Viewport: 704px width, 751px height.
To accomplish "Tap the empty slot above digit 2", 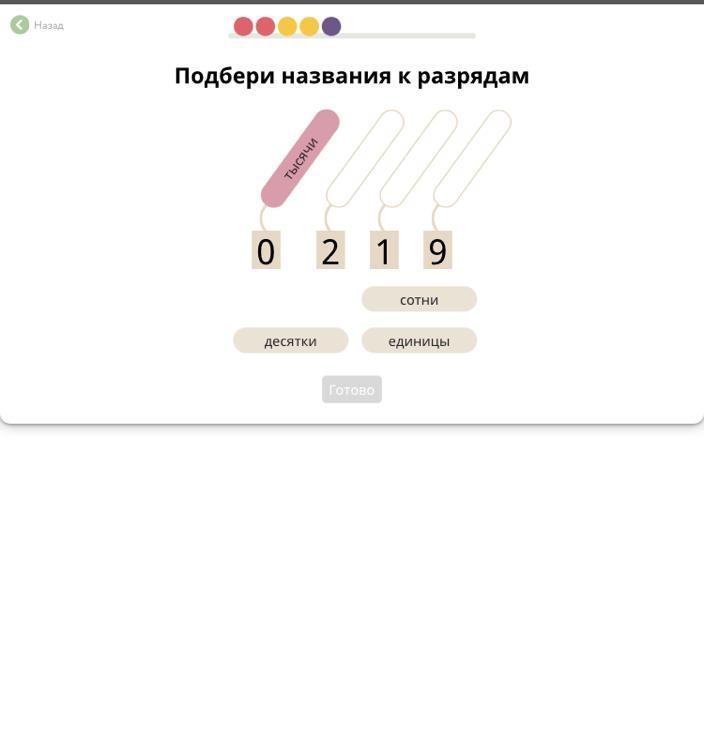I will click(365, 159).
